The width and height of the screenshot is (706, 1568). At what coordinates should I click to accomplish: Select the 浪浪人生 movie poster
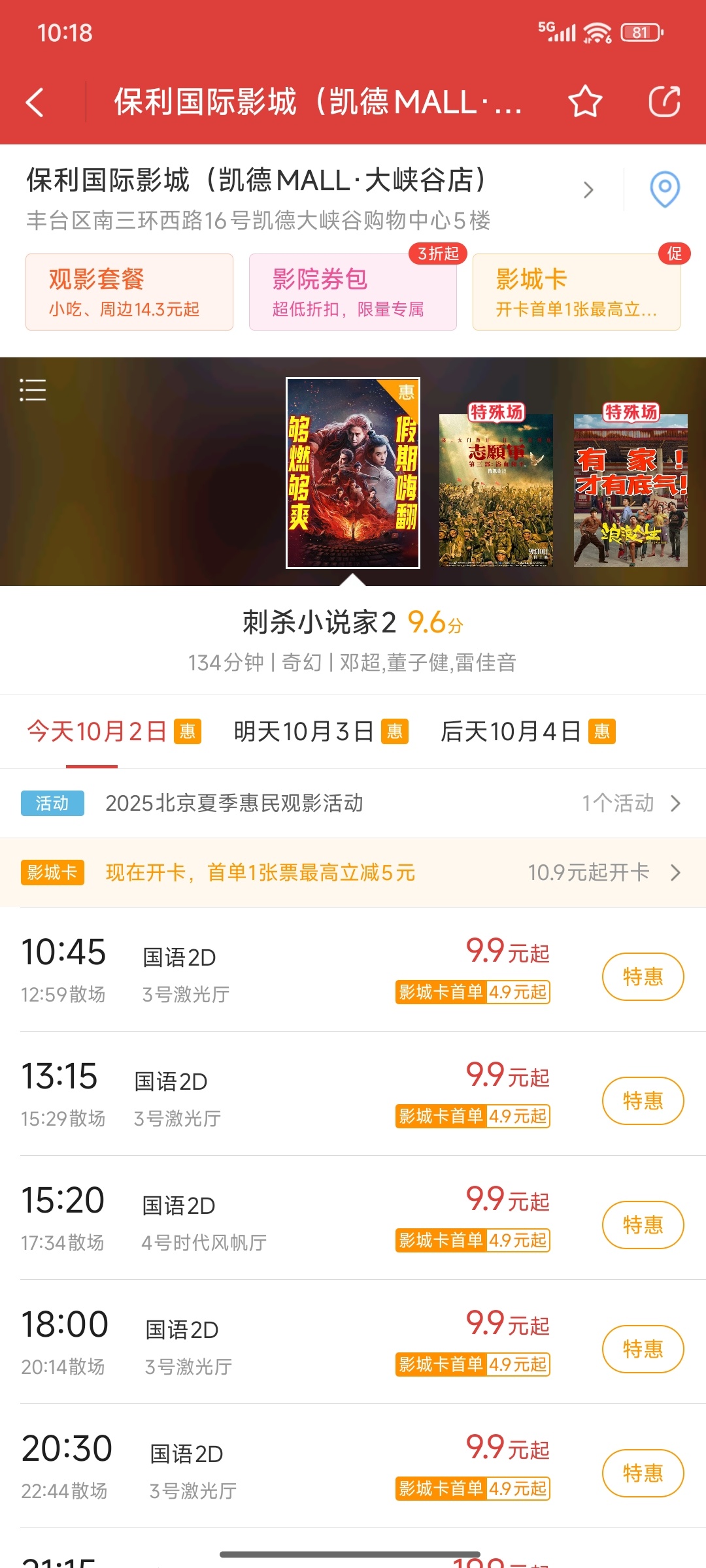pos(630,489)
